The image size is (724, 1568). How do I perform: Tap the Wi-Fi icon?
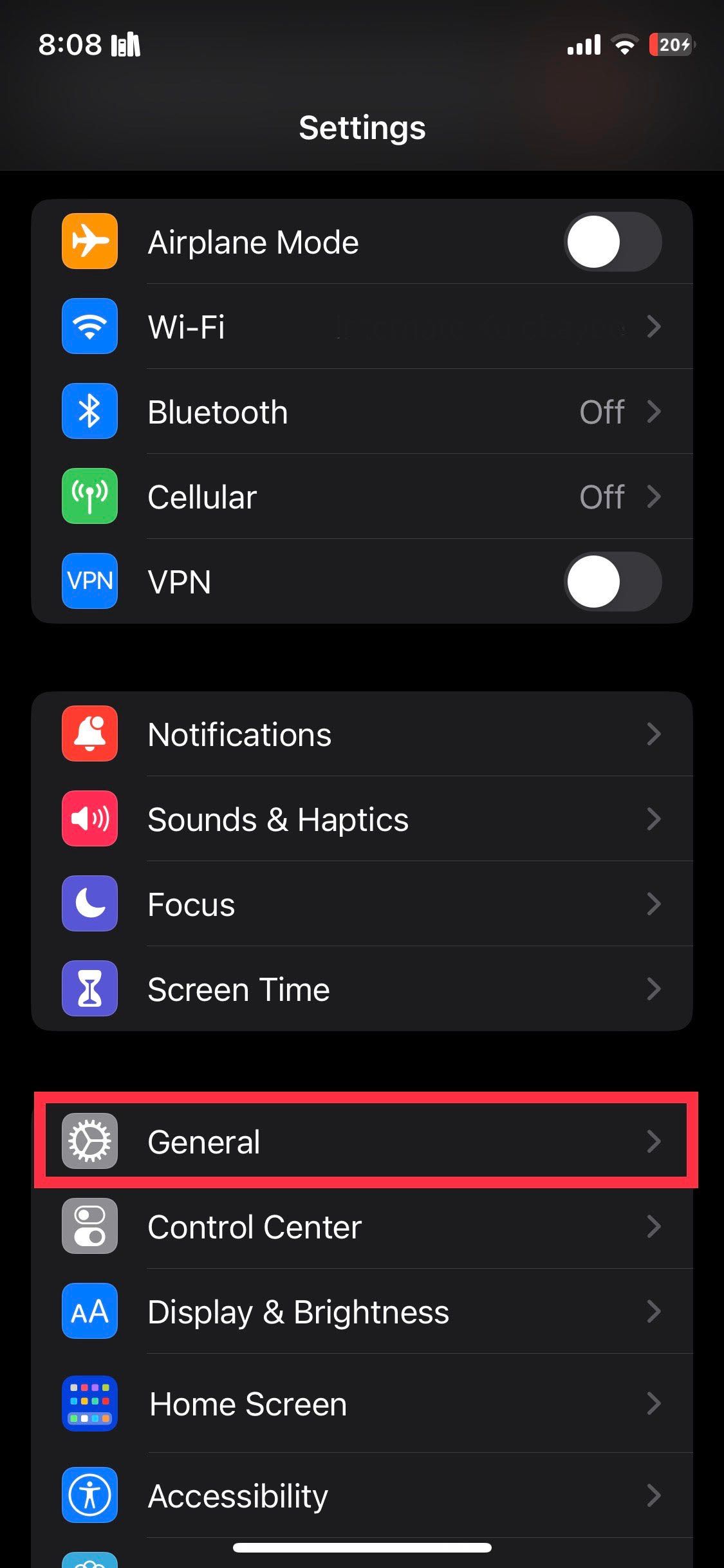[x=89, y=326]
